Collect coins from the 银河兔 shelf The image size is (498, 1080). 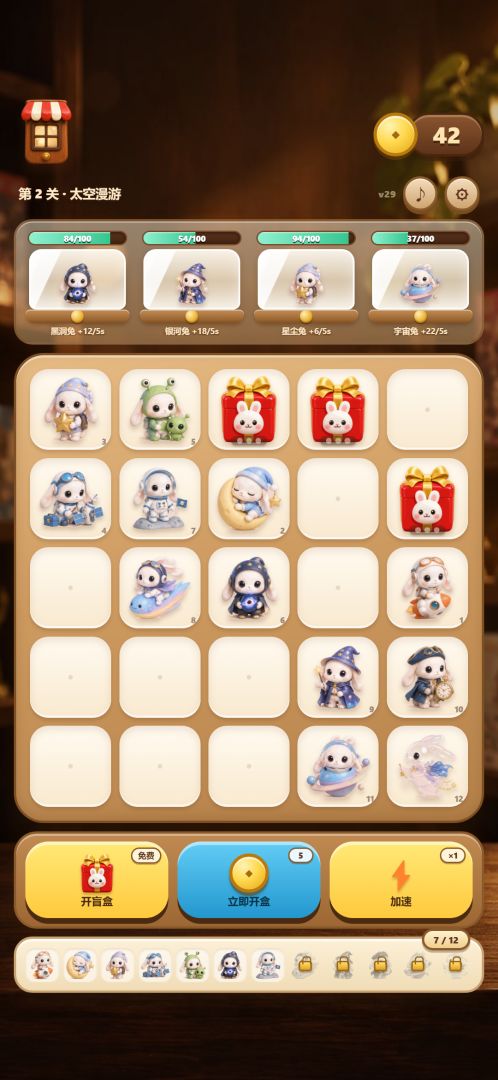[191, 316]
